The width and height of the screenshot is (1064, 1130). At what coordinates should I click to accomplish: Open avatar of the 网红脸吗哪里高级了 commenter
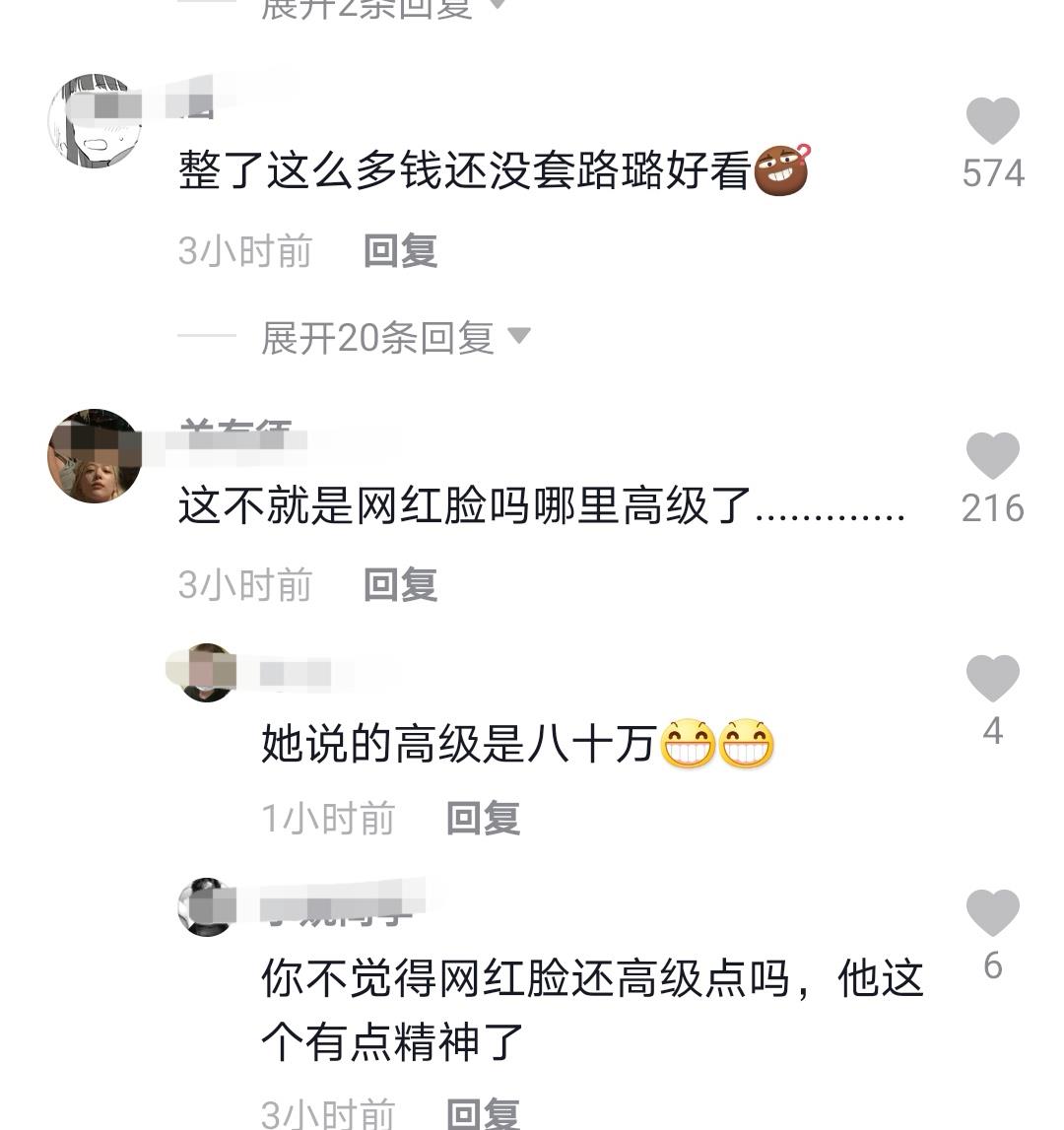(95, 456)
